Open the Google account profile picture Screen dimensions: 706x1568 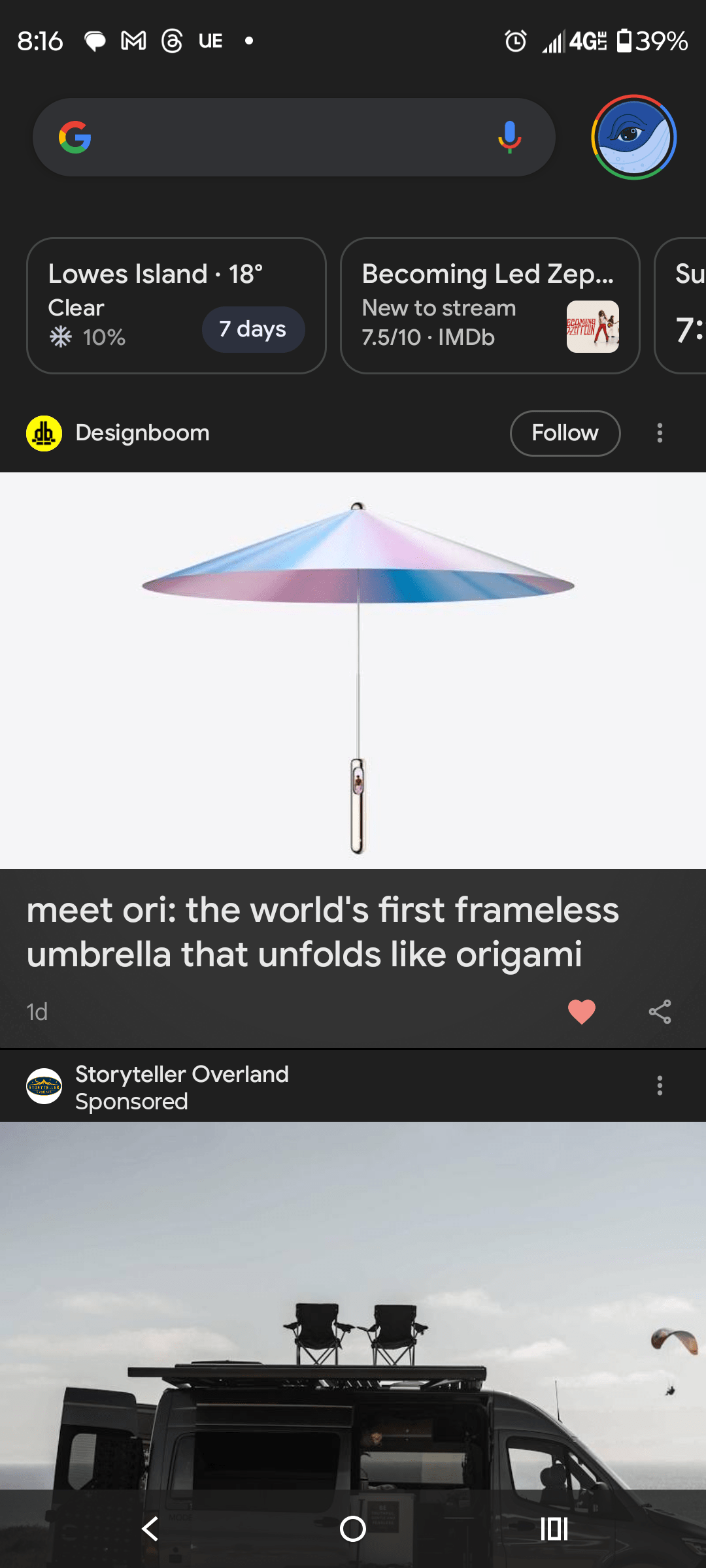[x=633, y=137]
